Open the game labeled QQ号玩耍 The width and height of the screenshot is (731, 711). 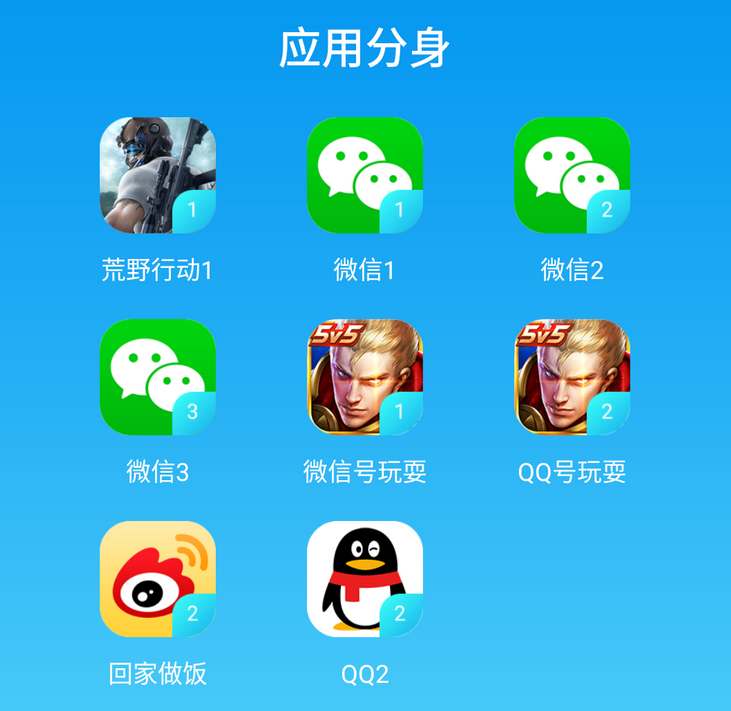[x=572, y=377]
